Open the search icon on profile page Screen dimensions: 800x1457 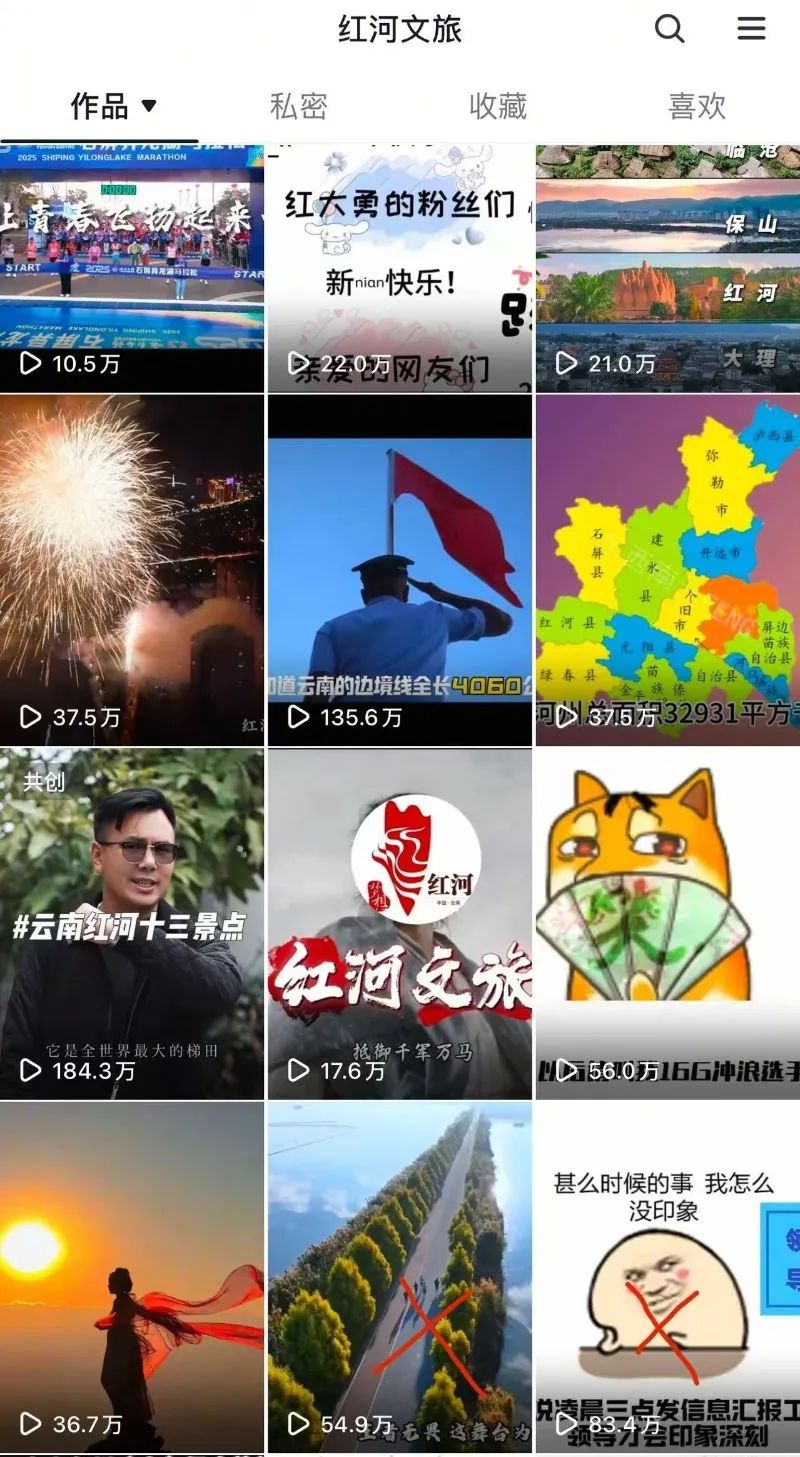click(668, 30)
